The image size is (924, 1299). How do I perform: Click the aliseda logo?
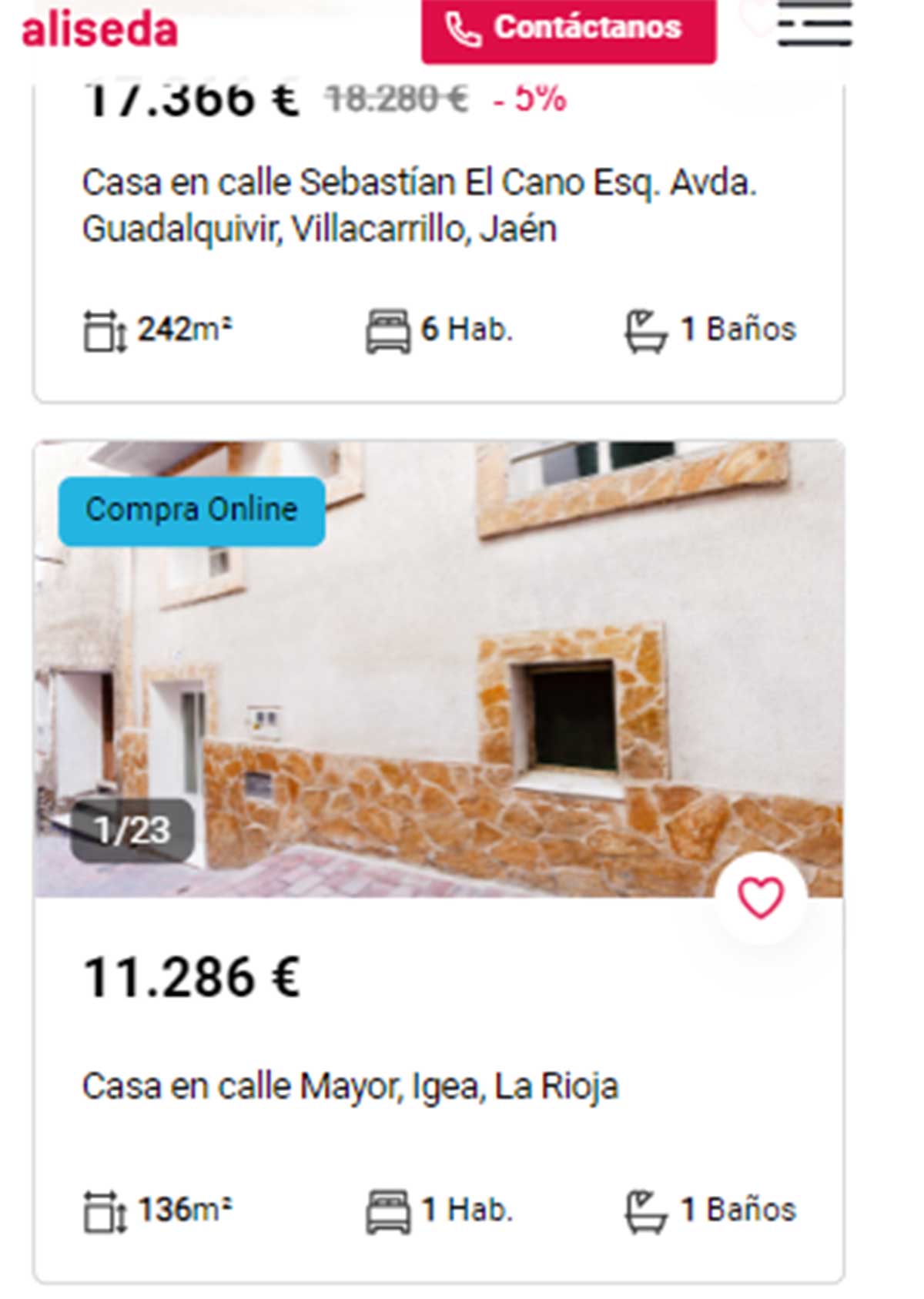[x=99, y=28]
